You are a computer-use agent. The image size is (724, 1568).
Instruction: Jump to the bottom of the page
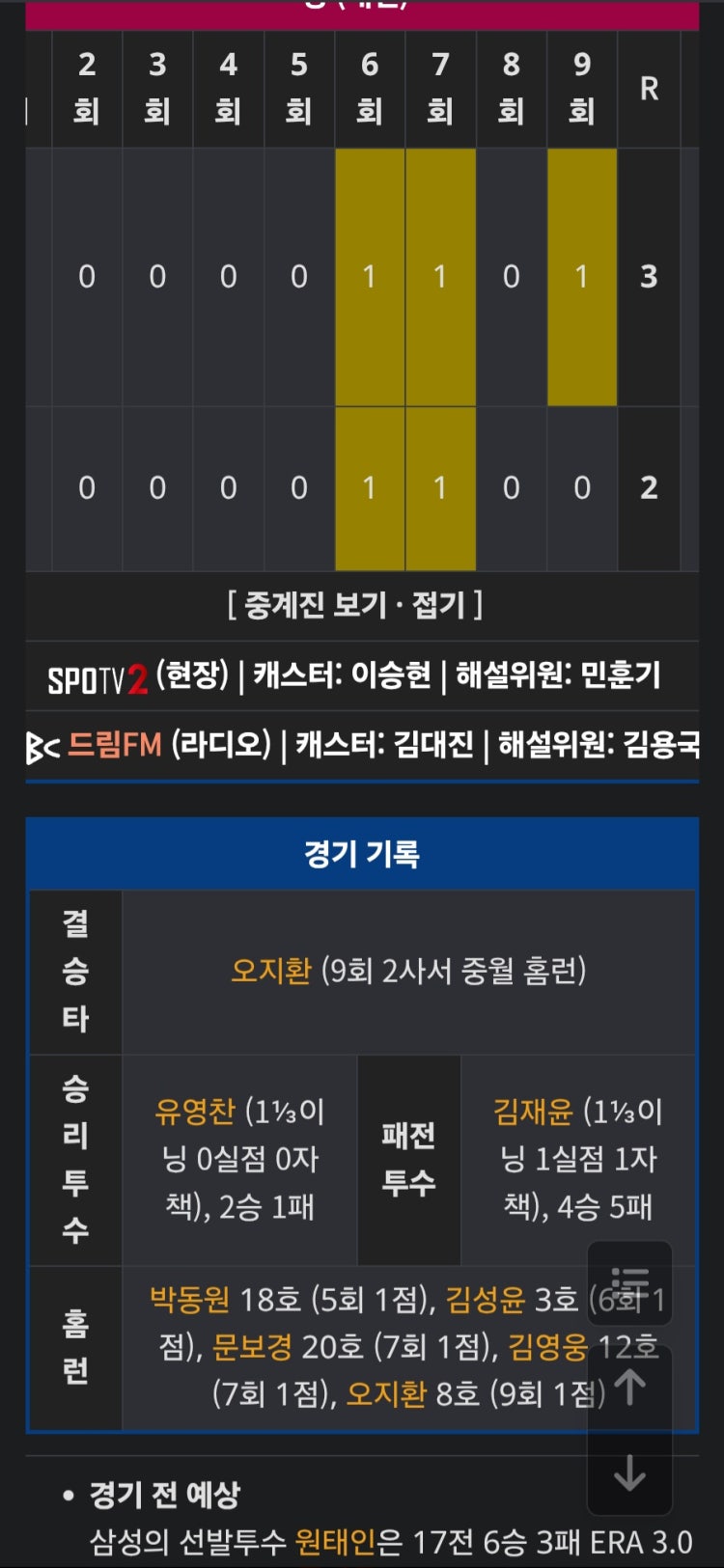629,1473
